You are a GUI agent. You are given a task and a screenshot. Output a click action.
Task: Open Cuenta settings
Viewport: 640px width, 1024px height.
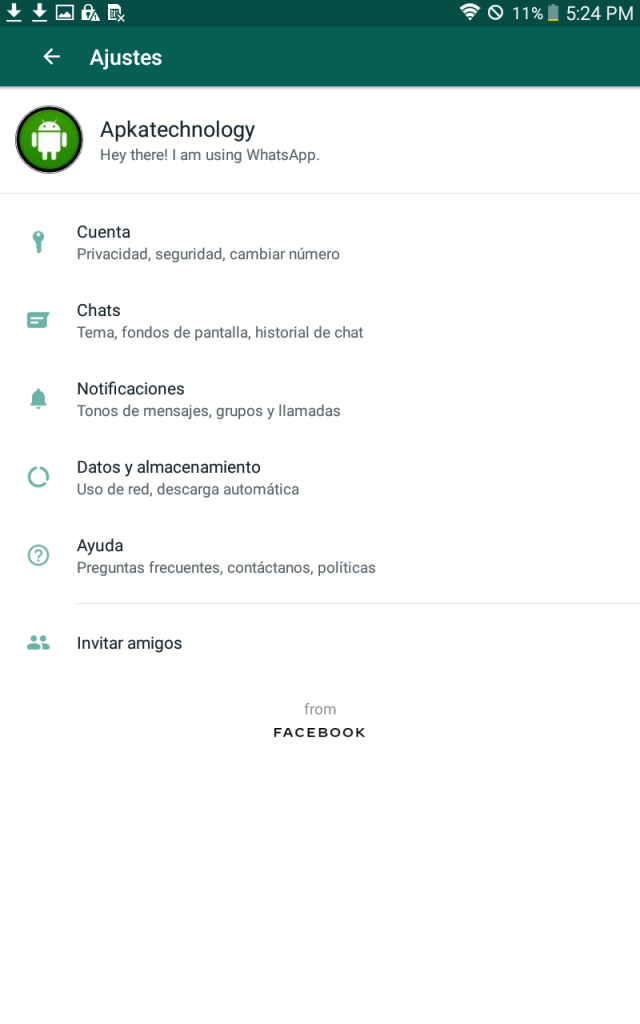point(320,242)
